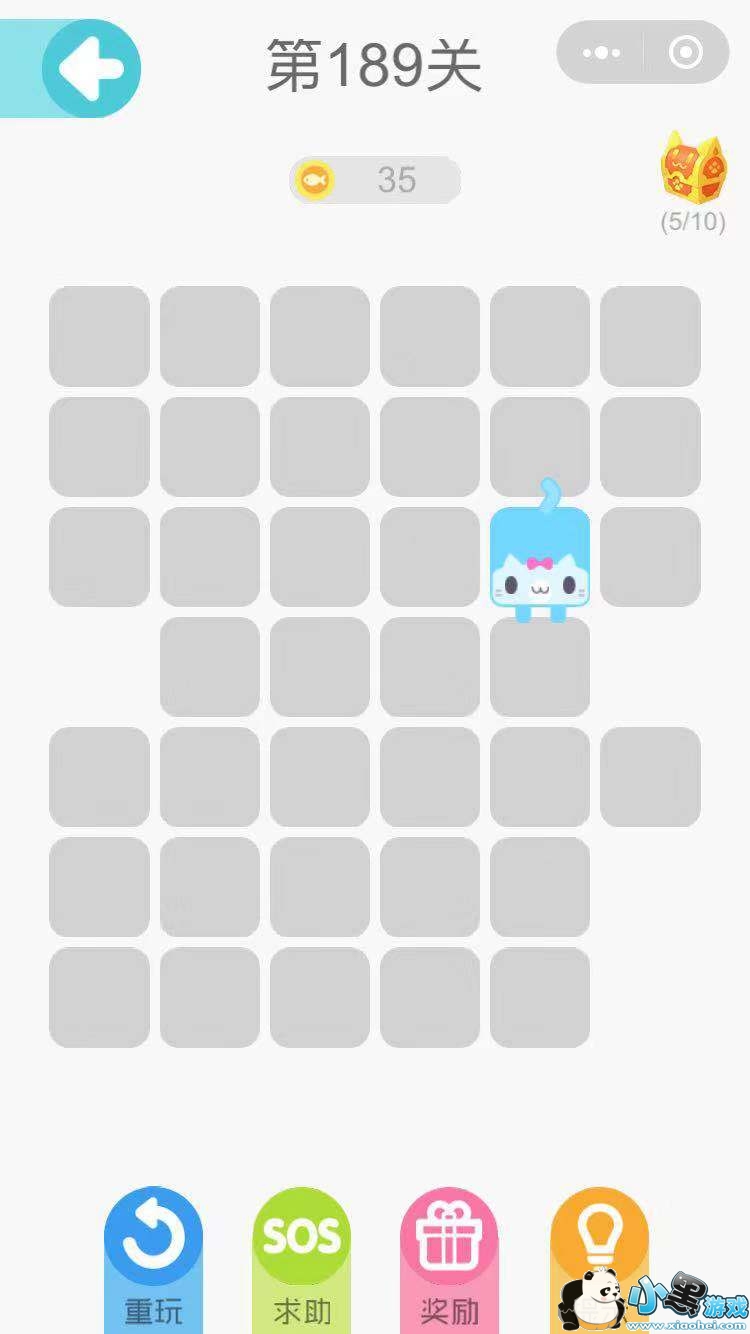Ask for help with SOS 求助
Viewport: 750px width, 1334px height.
(x=301, y=1255)
